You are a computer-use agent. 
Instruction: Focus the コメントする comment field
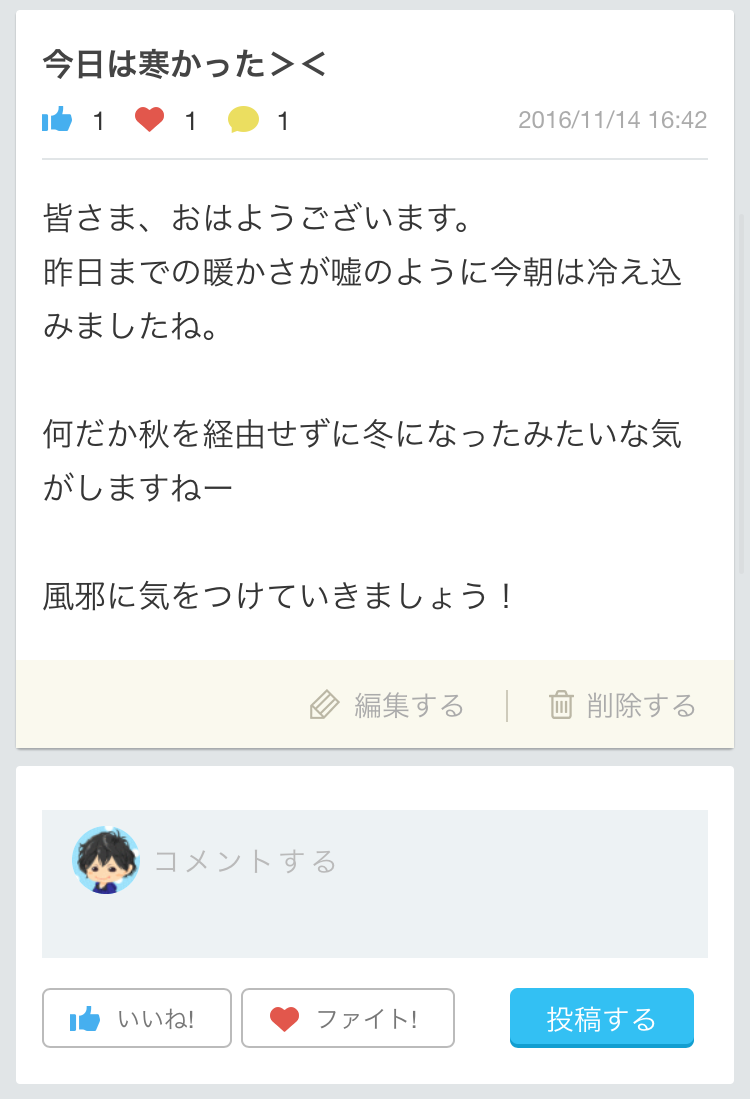[x=420, y=880]
